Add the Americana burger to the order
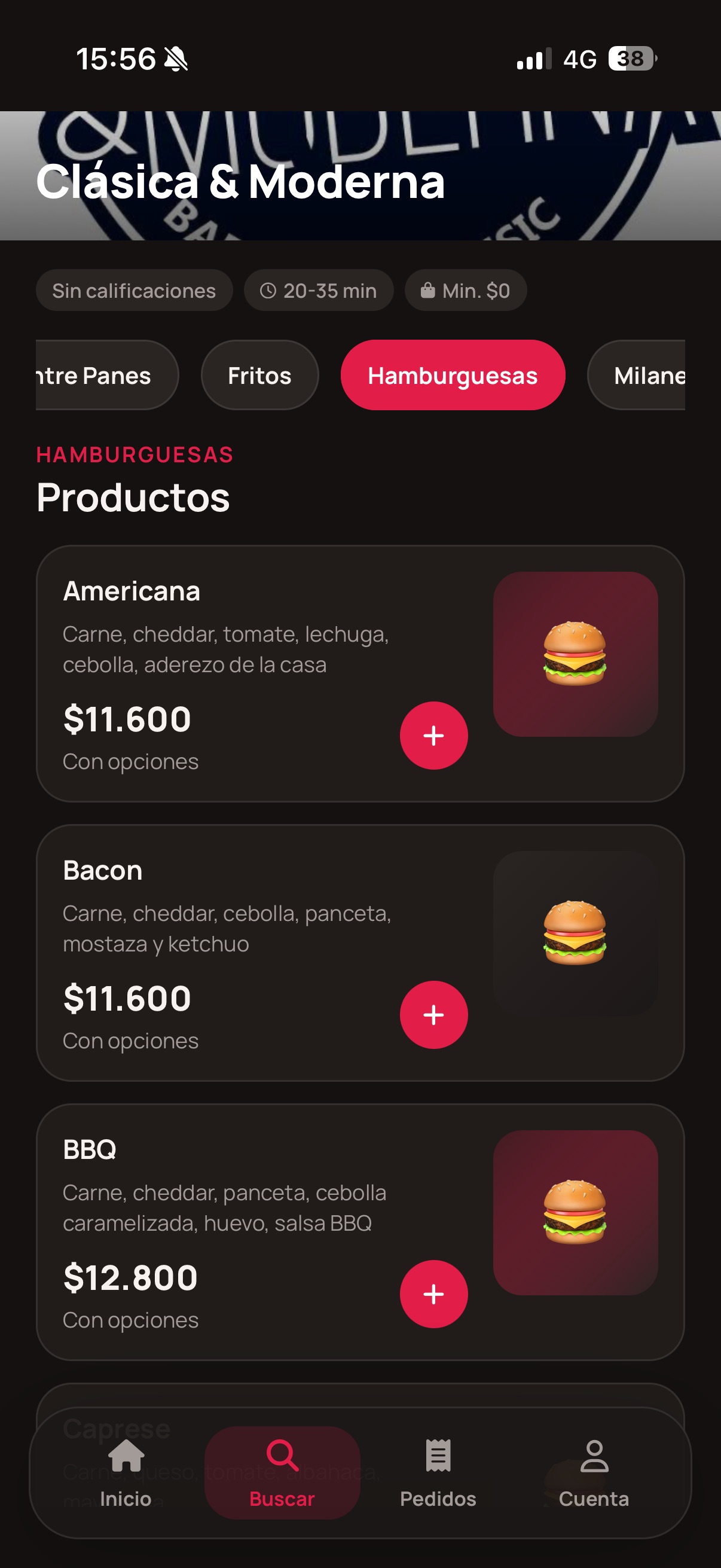 point(434,736)
